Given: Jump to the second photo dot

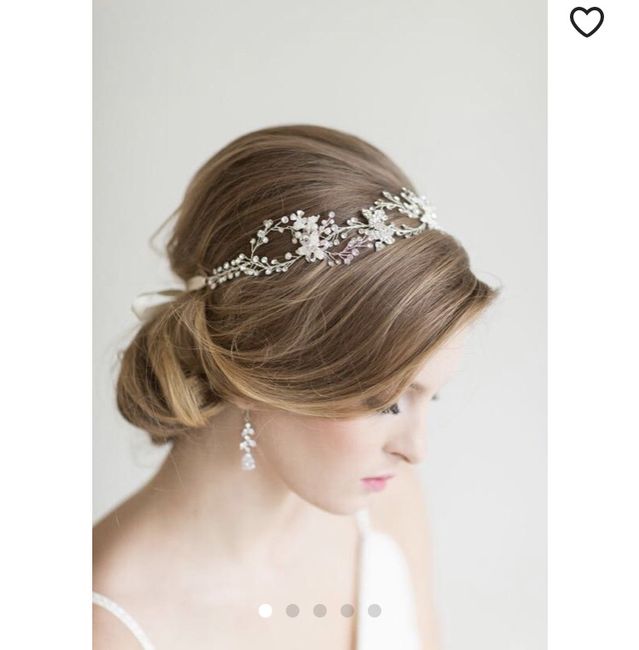Looking at the screenshot, I should (x=292, y=610).
